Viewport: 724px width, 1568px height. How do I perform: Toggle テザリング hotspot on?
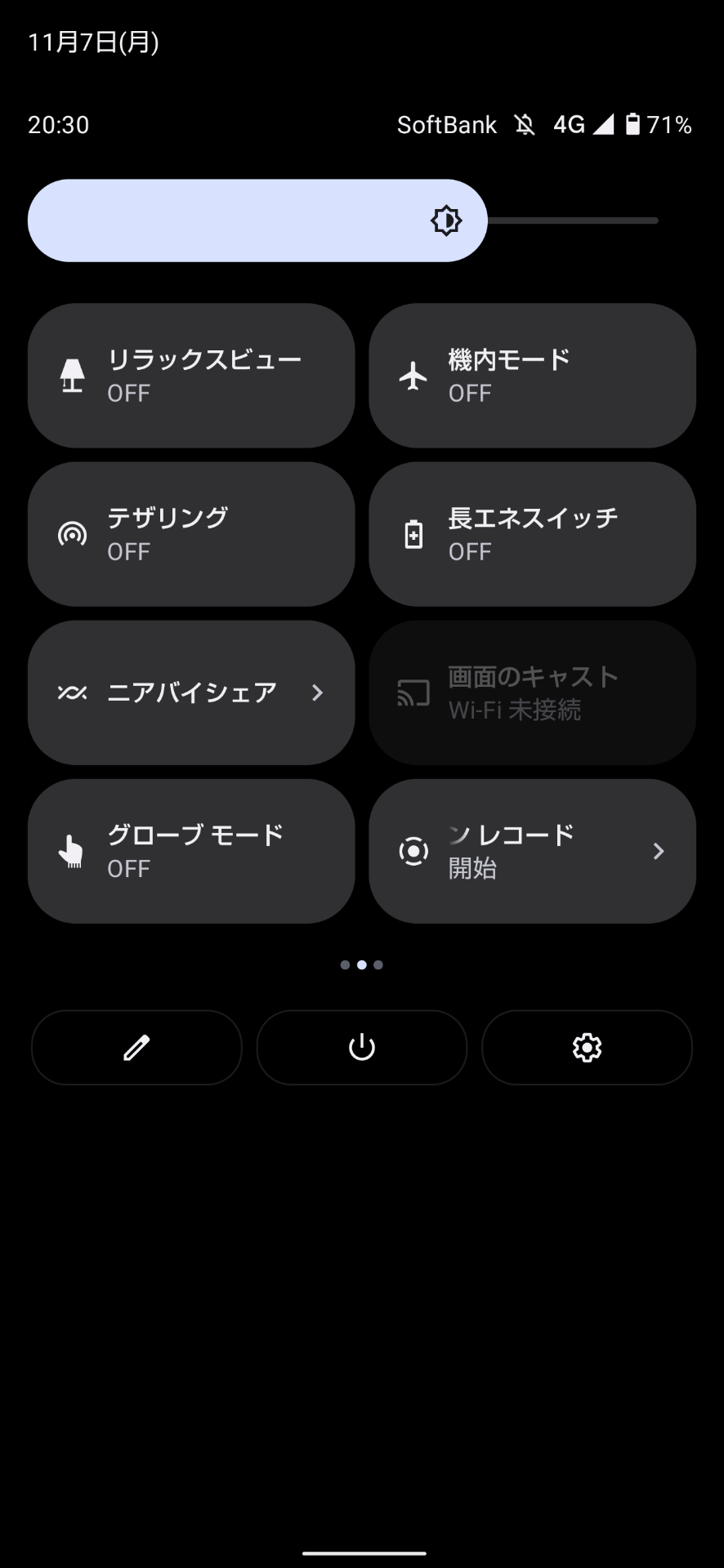coord(191,534)
